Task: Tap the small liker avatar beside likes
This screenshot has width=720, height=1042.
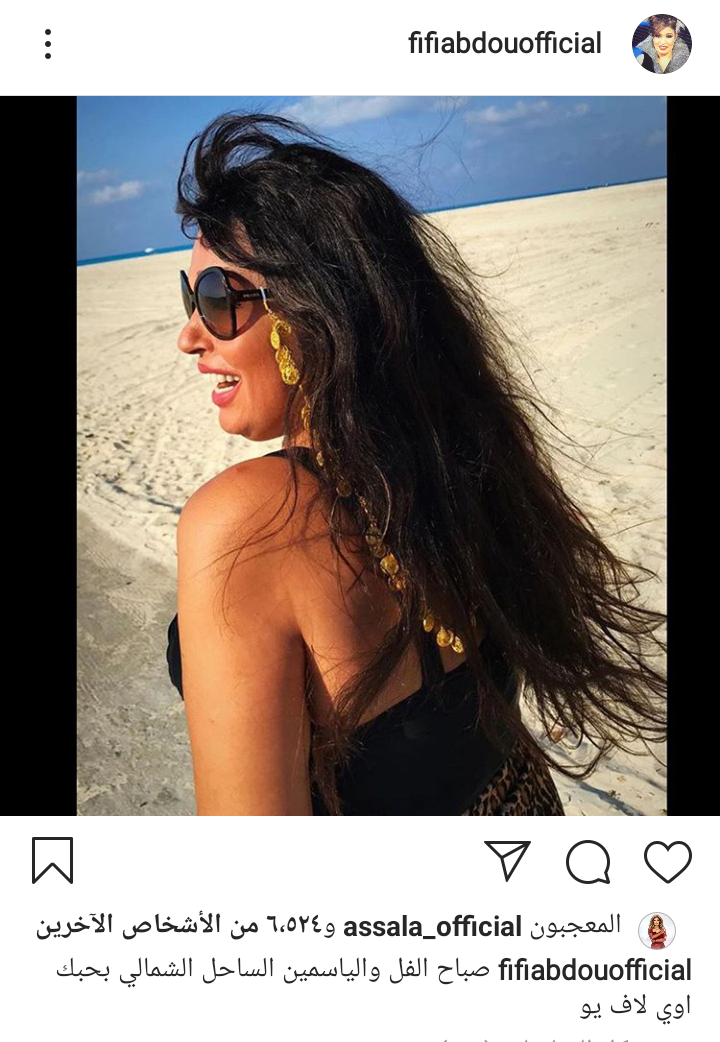Action: click(x=657, y=930)
